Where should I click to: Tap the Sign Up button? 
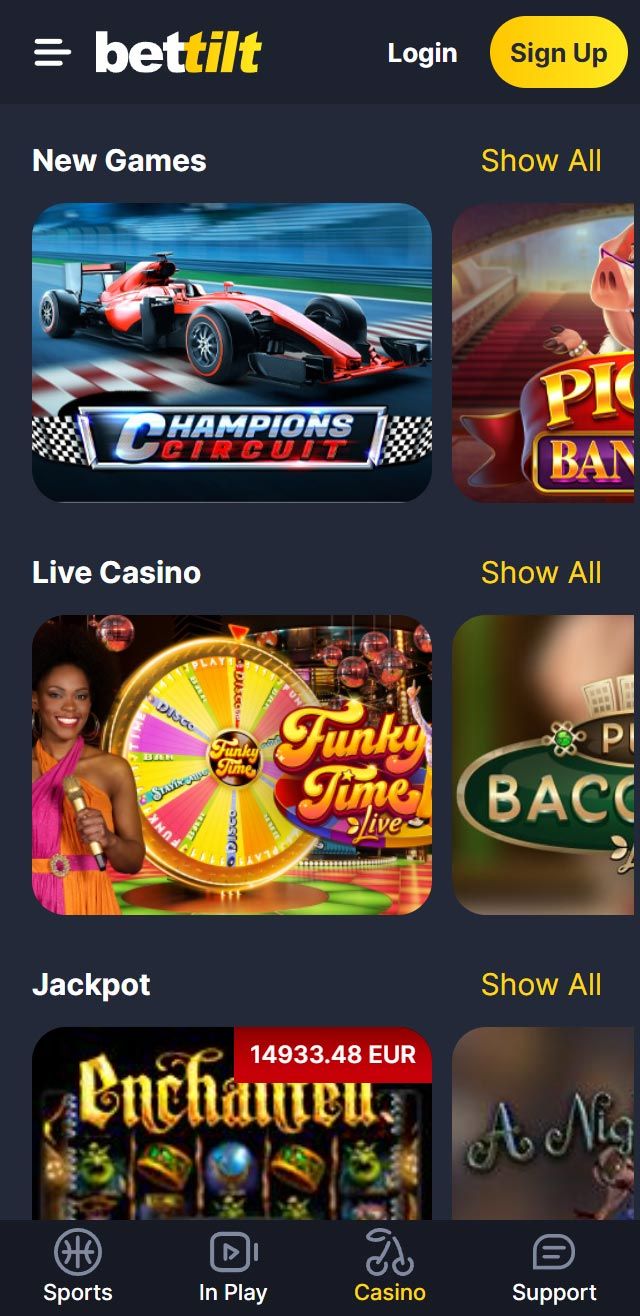point(558,52)
